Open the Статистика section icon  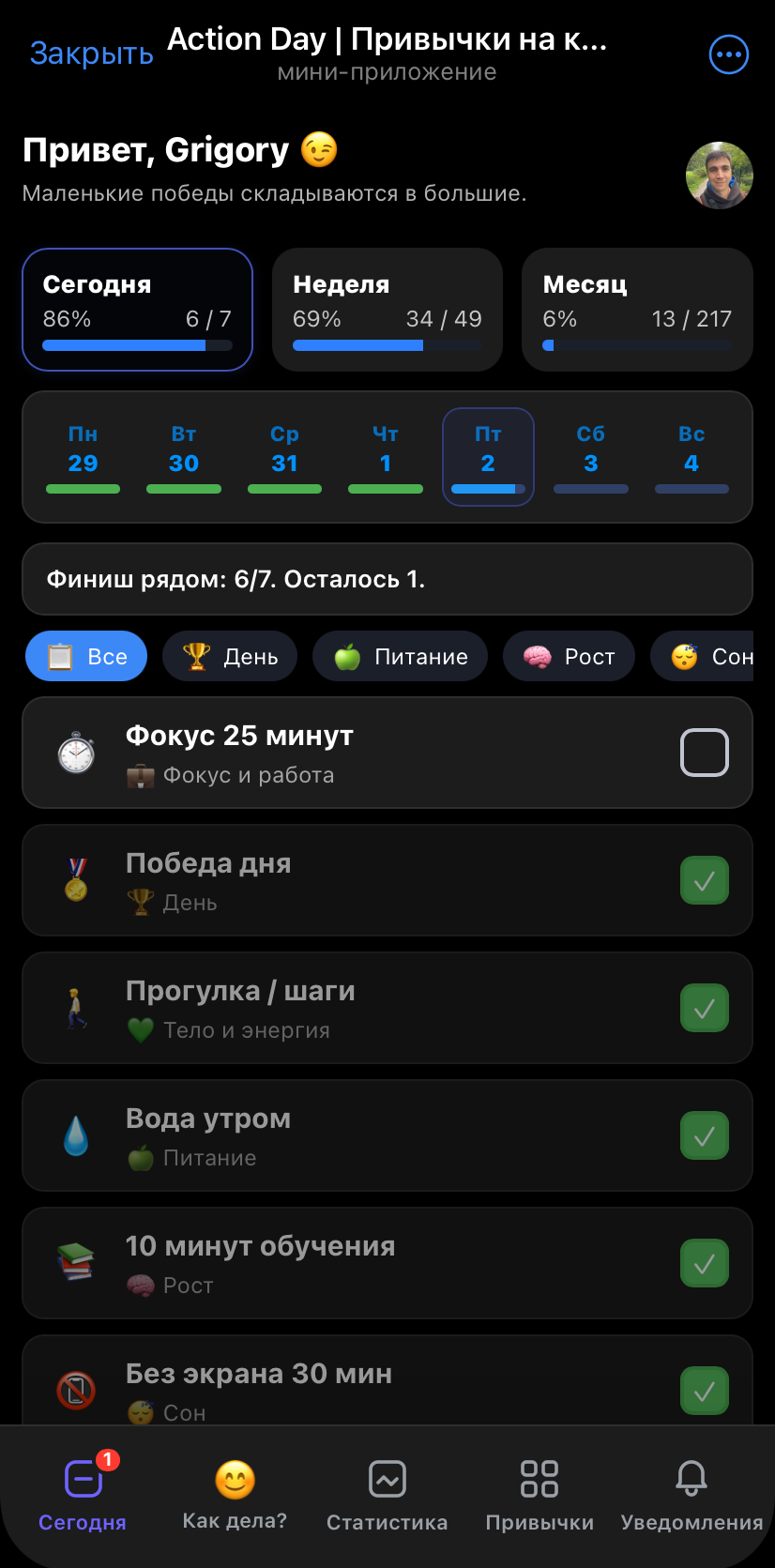pos(387,1481)
